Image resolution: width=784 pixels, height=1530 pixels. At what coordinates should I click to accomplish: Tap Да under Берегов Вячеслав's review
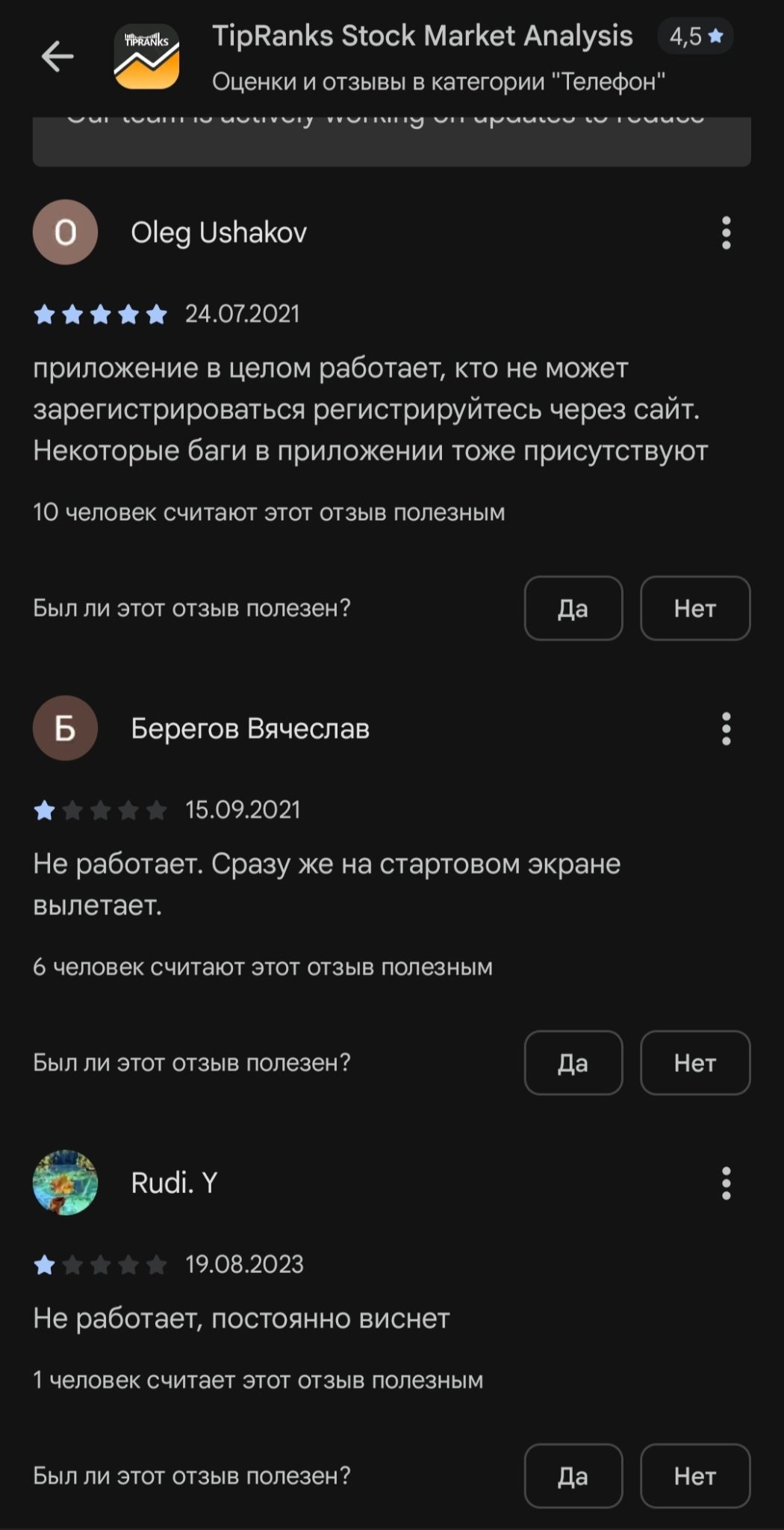[573, 1062]
